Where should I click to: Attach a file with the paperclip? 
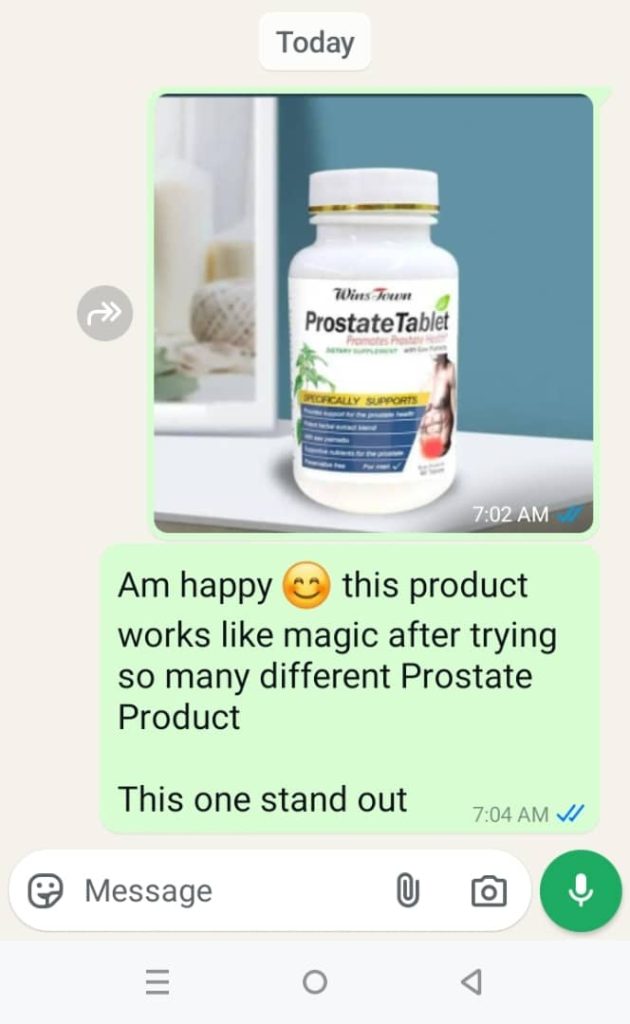pos(407,890)
